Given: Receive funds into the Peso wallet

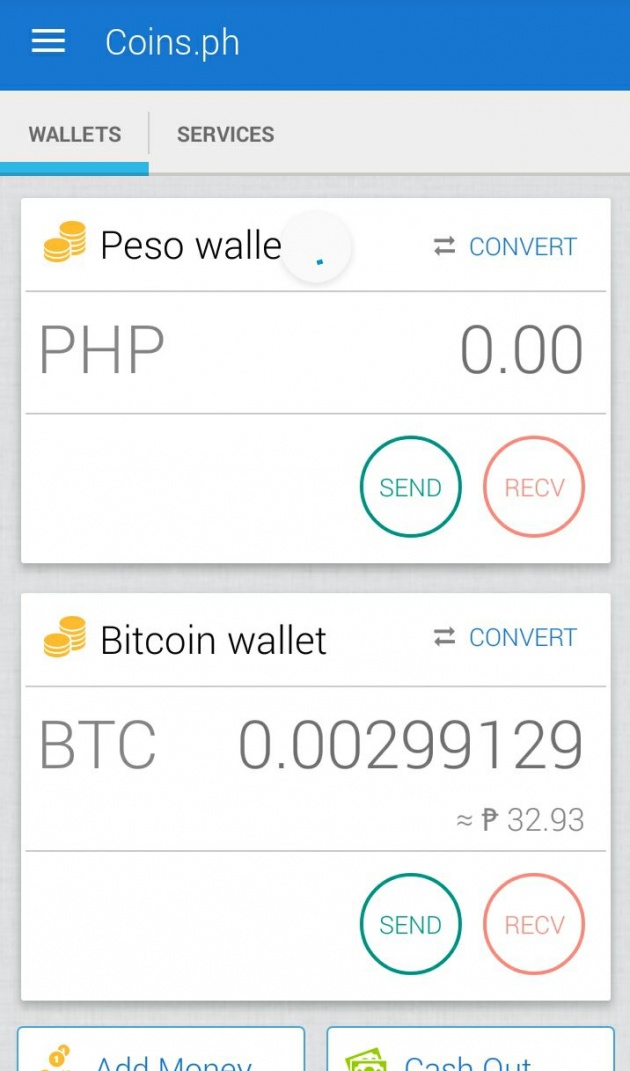Looking at the screenshot, I should [x=534, y=487].
